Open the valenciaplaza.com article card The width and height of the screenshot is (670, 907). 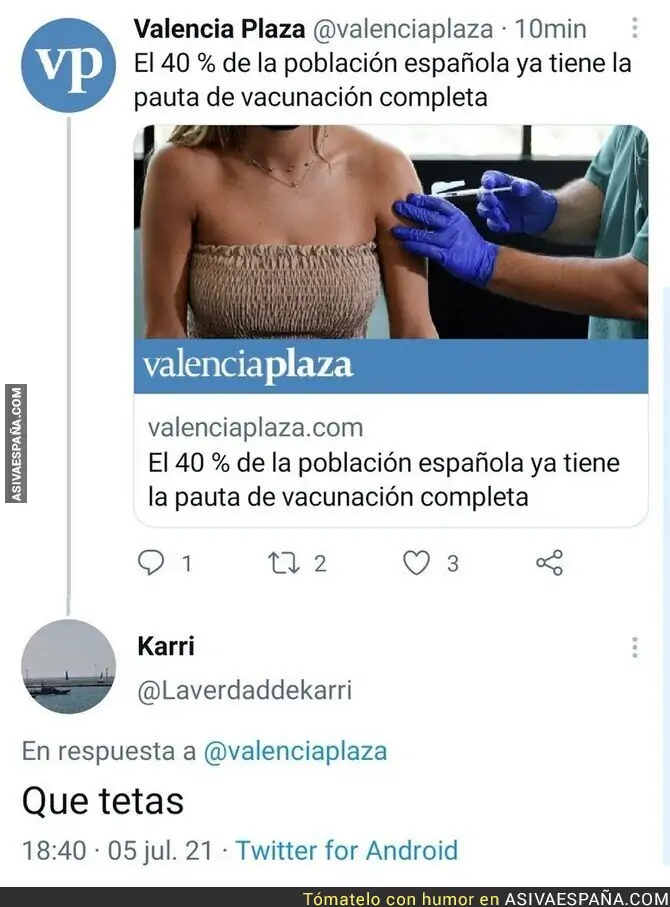[x=391, y=326]
